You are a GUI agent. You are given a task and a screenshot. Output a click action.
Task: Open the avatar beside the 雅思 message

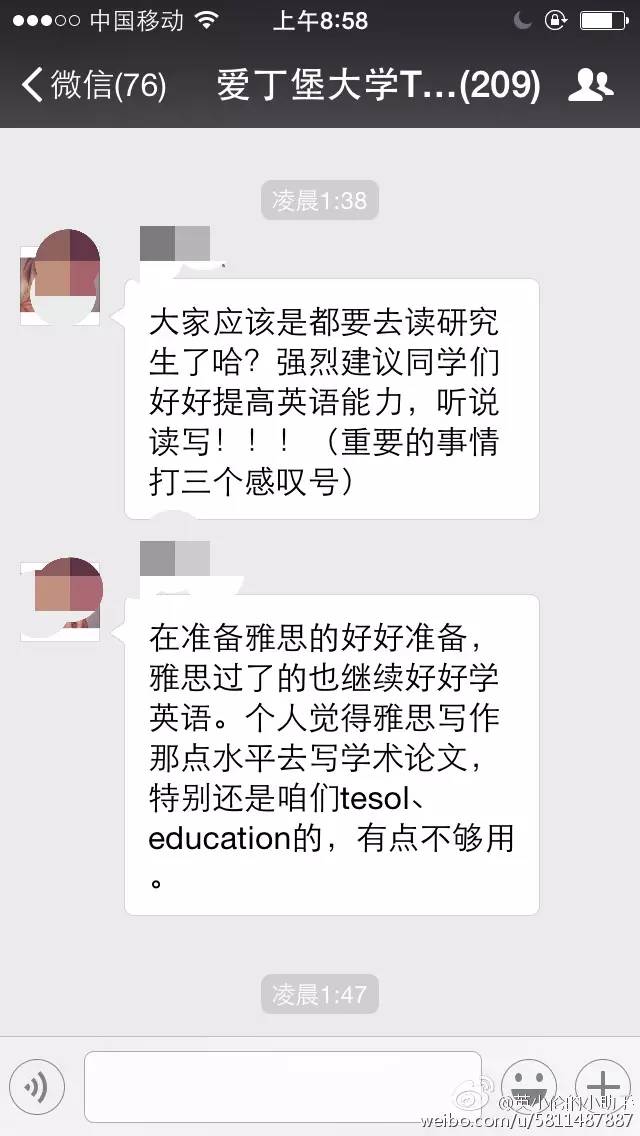pos(60,599)
